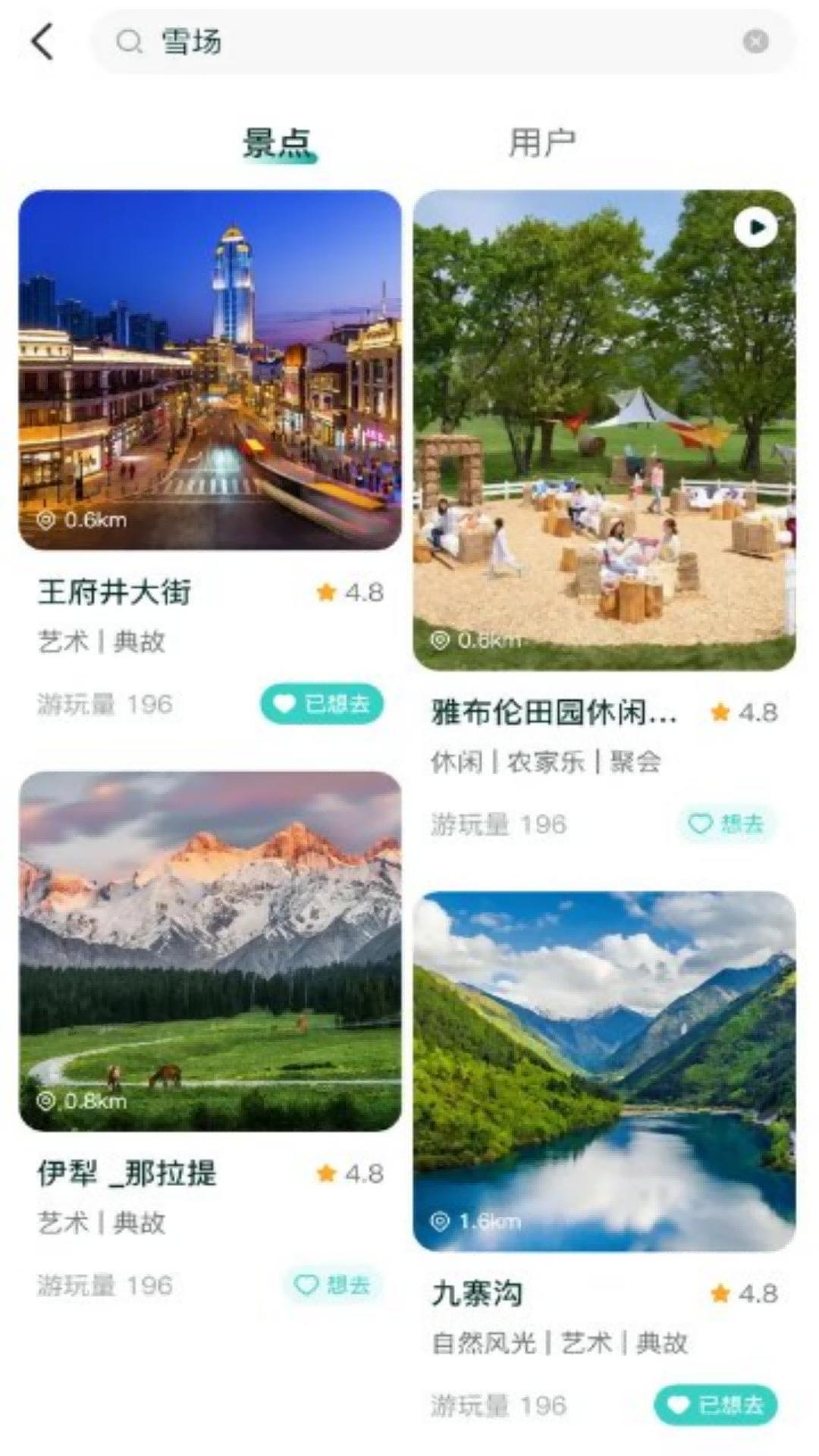
Task: Click the search magnifier icon
Action: point(129,43)
